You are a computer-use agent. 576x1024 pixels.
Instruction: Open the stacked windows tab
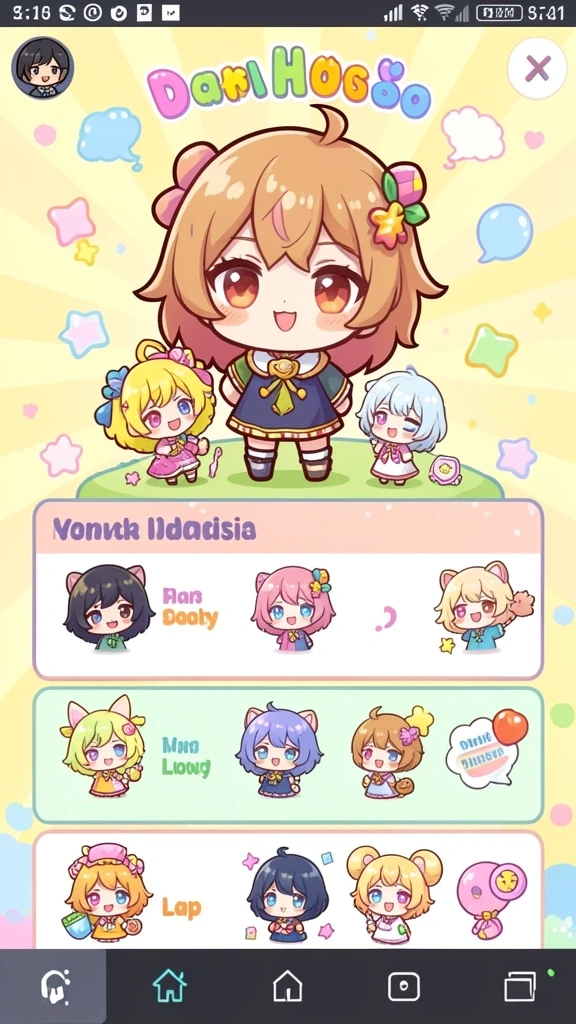(520, 986)
